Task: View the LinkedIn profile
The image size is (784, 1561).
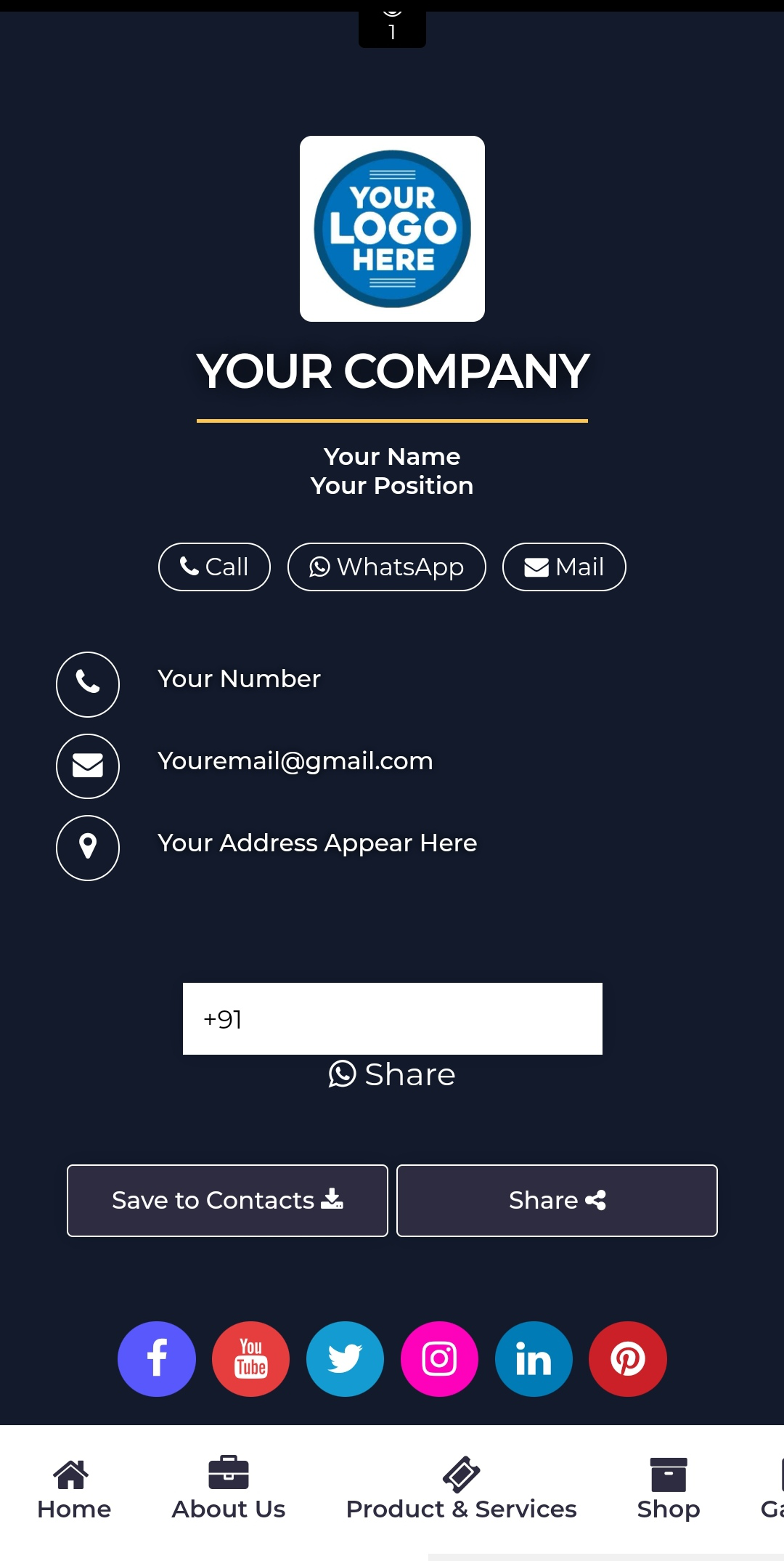Action: (x=534, y=1358)
